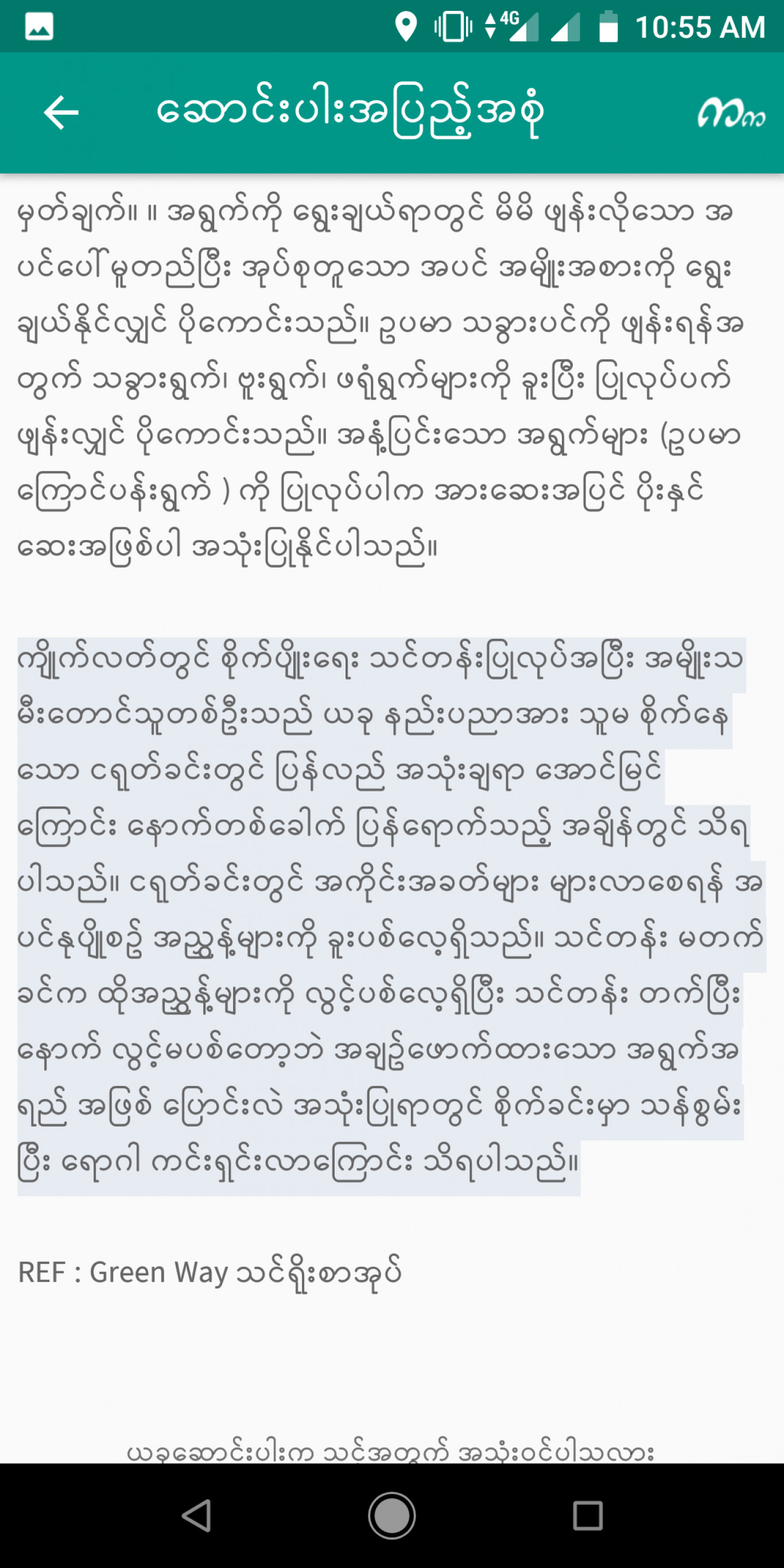Toggle the font switch icon in app bar
The image size is (784, 1568).
click(x=731, y=112)
